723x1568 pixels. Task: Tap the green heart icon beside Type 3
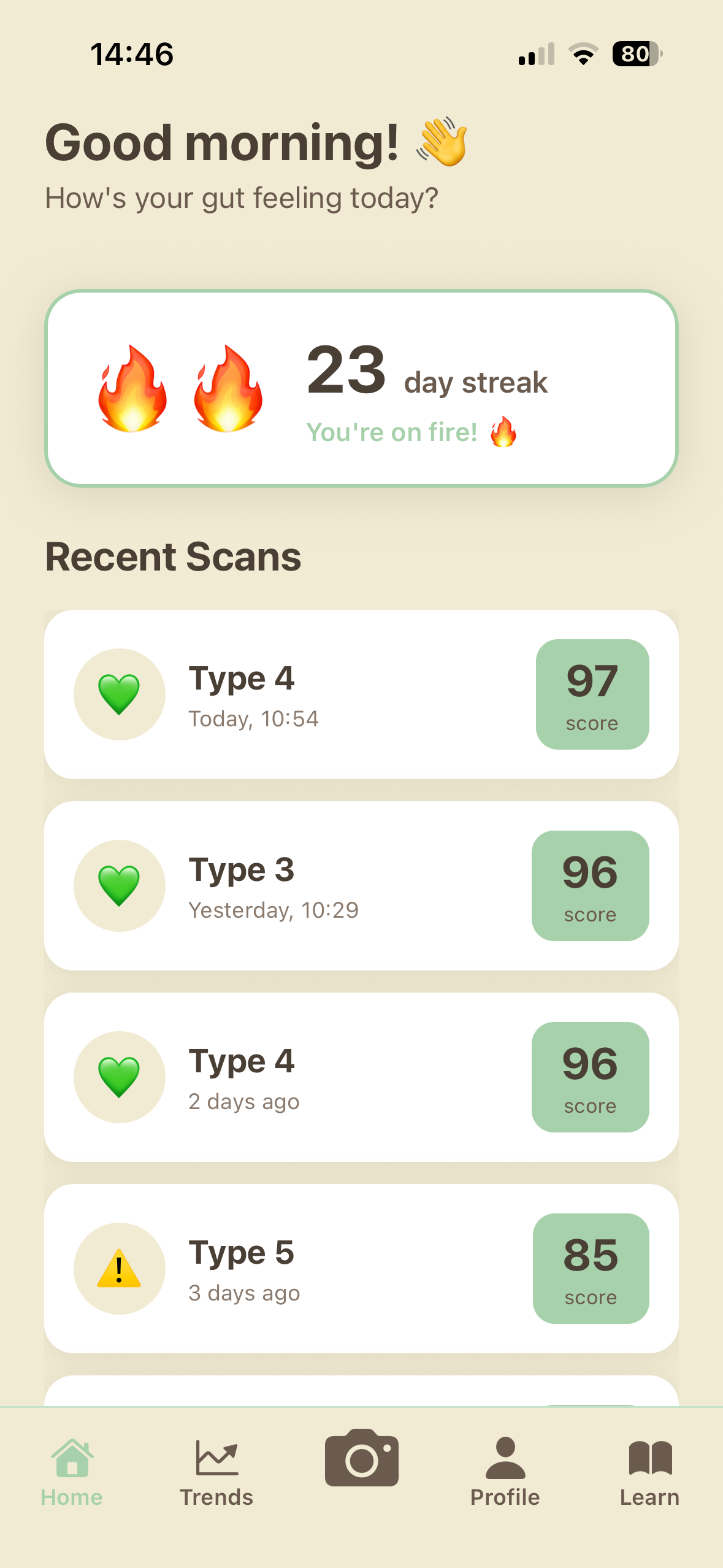119,885
